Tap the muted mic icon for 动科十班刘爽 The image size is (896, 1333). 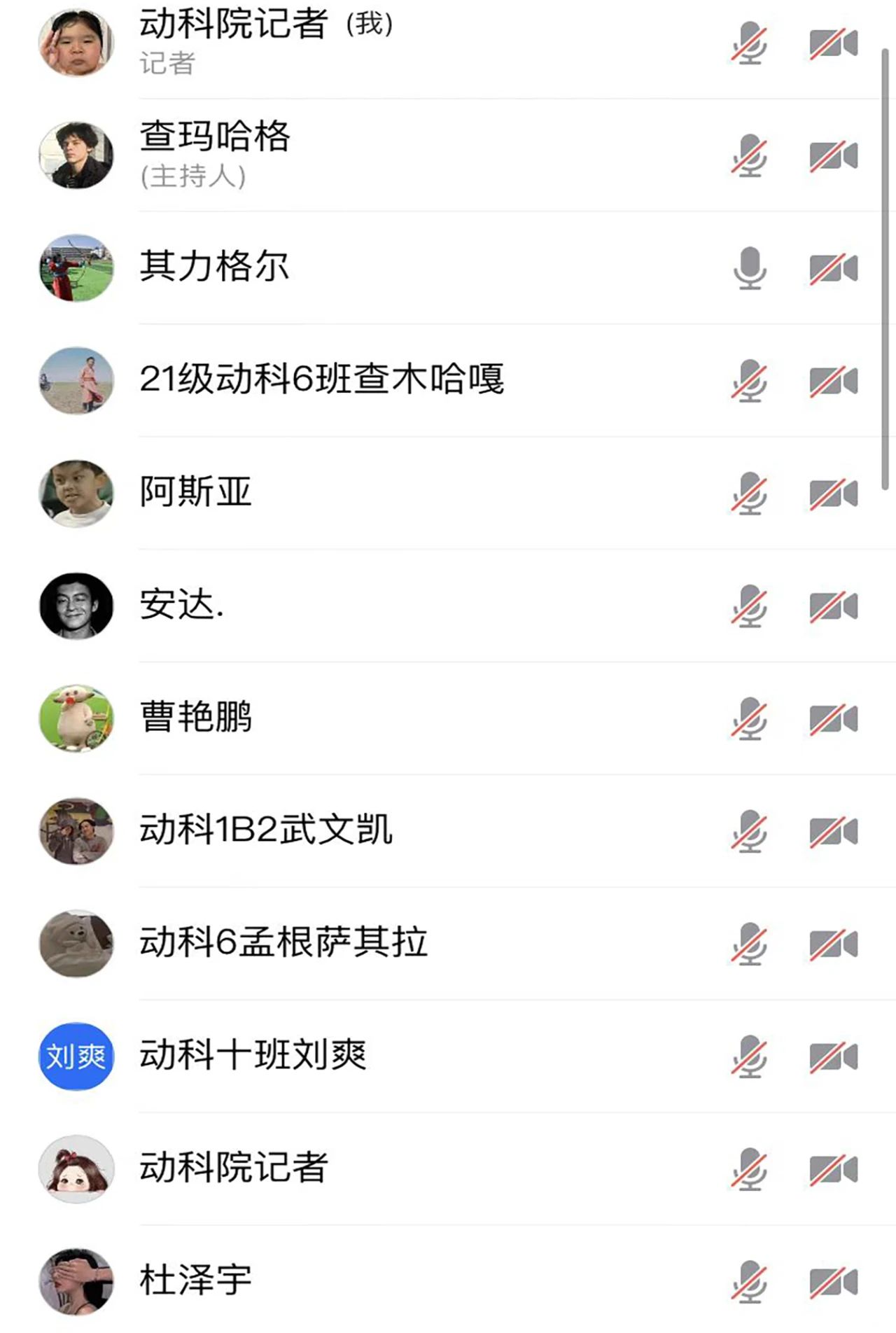click(749, 1057)
